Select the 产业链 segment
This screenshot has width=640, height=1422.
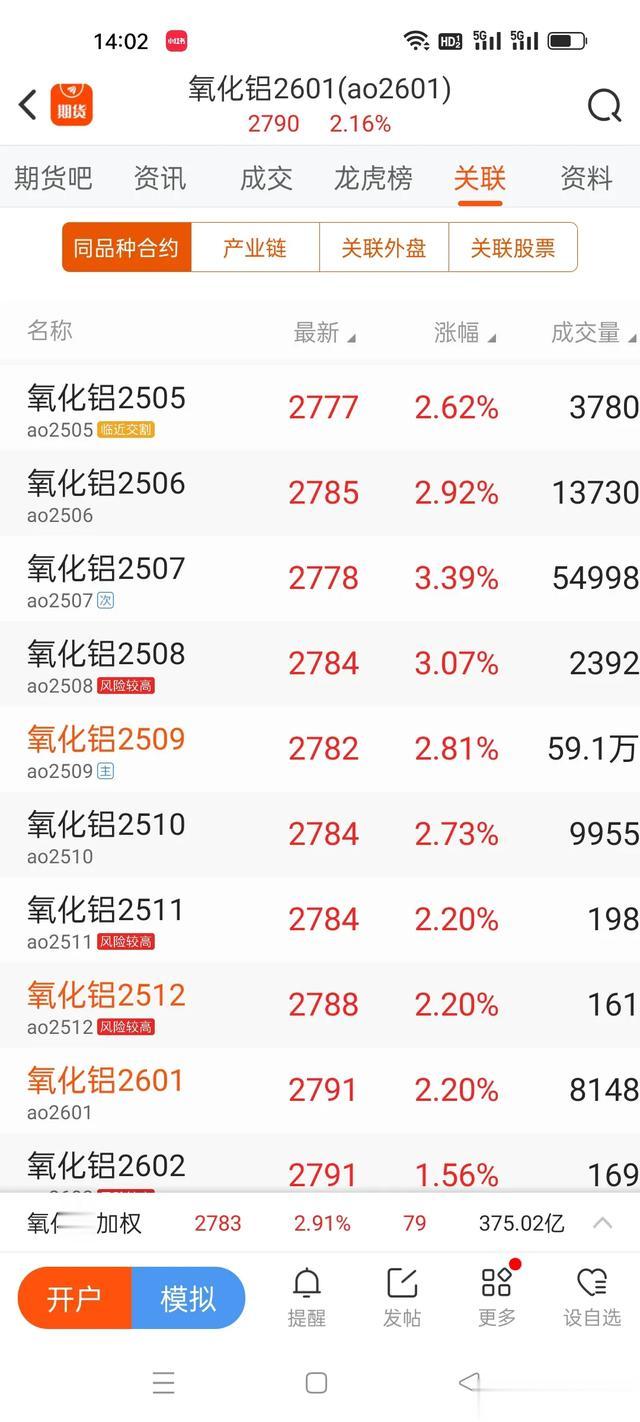click(x=255, y=247)
